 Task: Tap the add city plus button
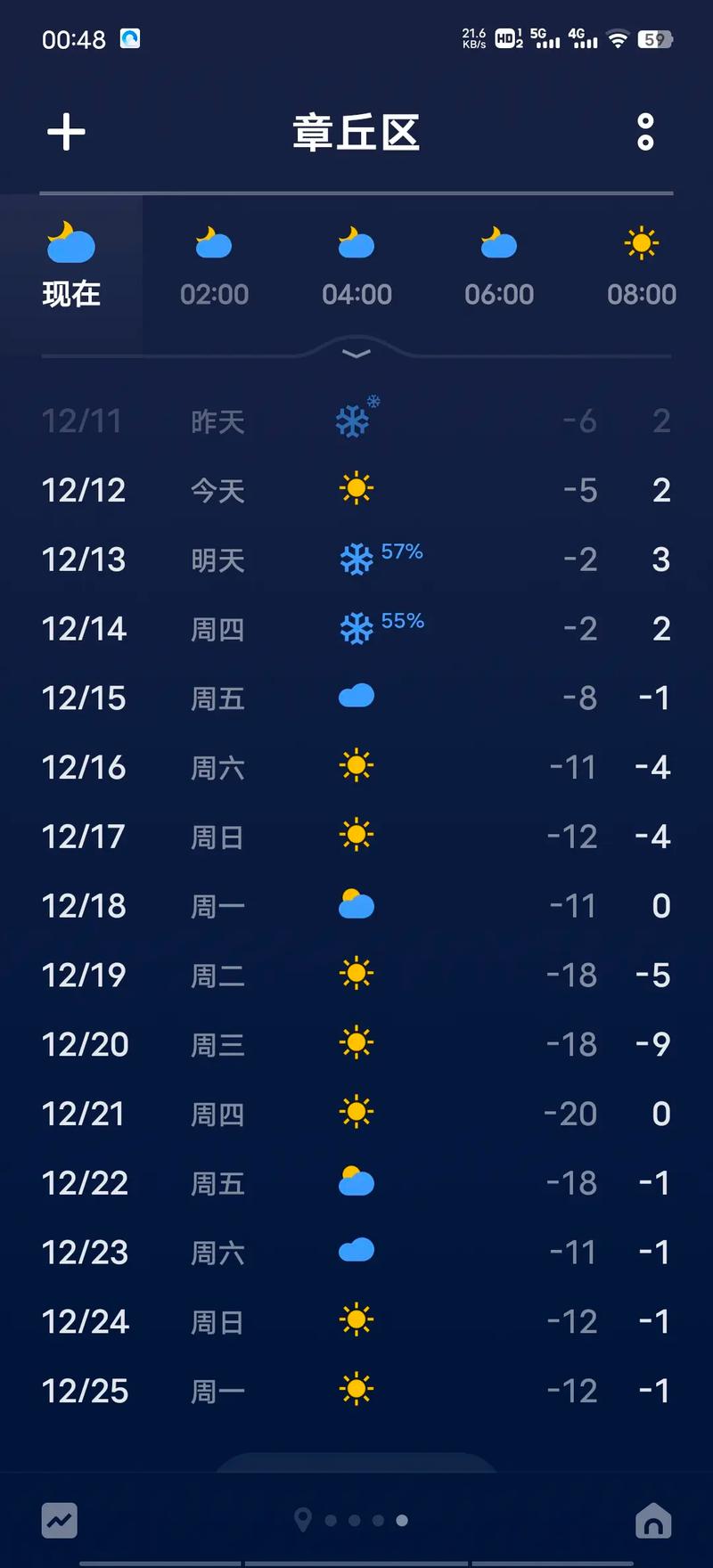pos(66,131)
